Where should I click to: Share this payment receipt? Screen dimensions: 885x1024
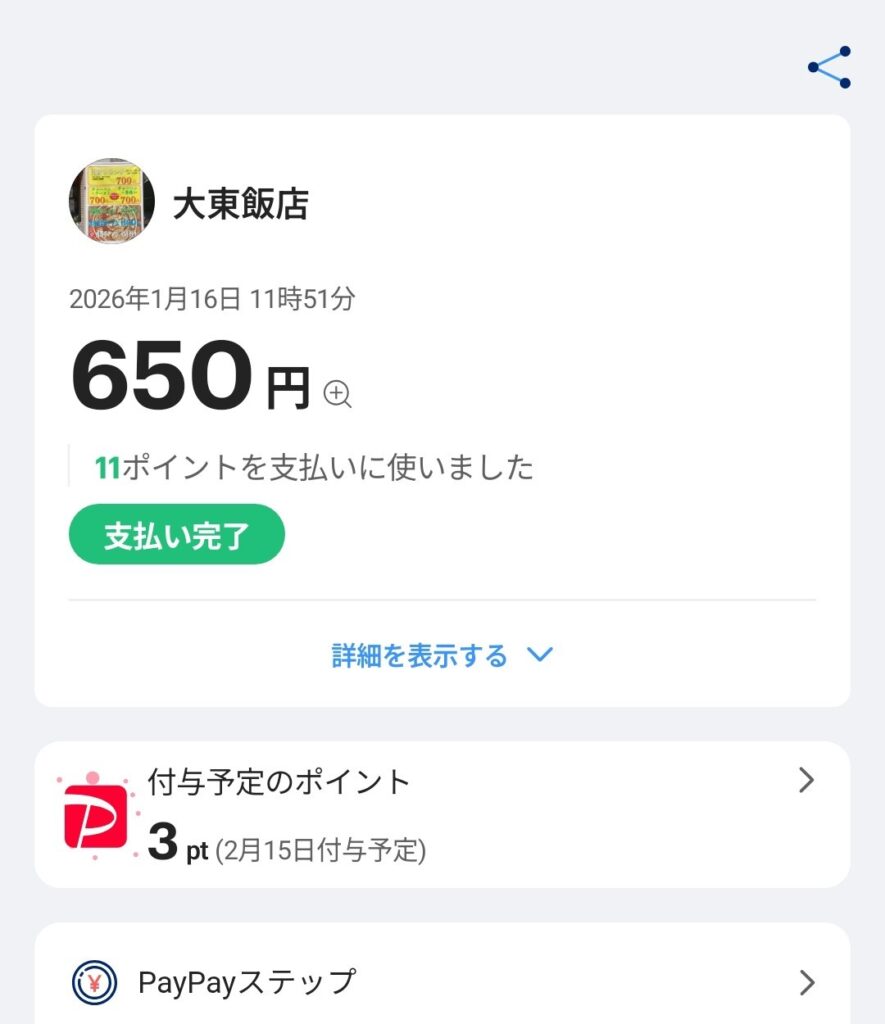[829, 68]
